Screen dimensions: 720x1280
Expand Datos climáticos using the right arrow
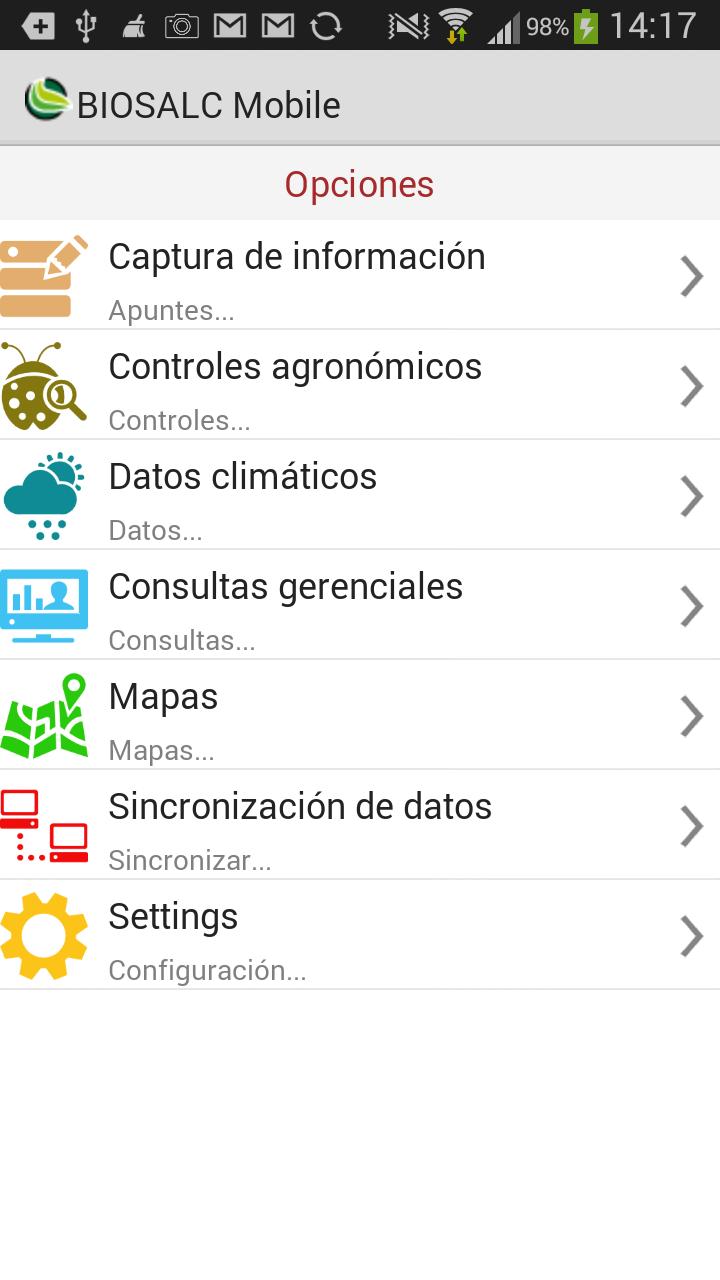[x=692, y=496]
